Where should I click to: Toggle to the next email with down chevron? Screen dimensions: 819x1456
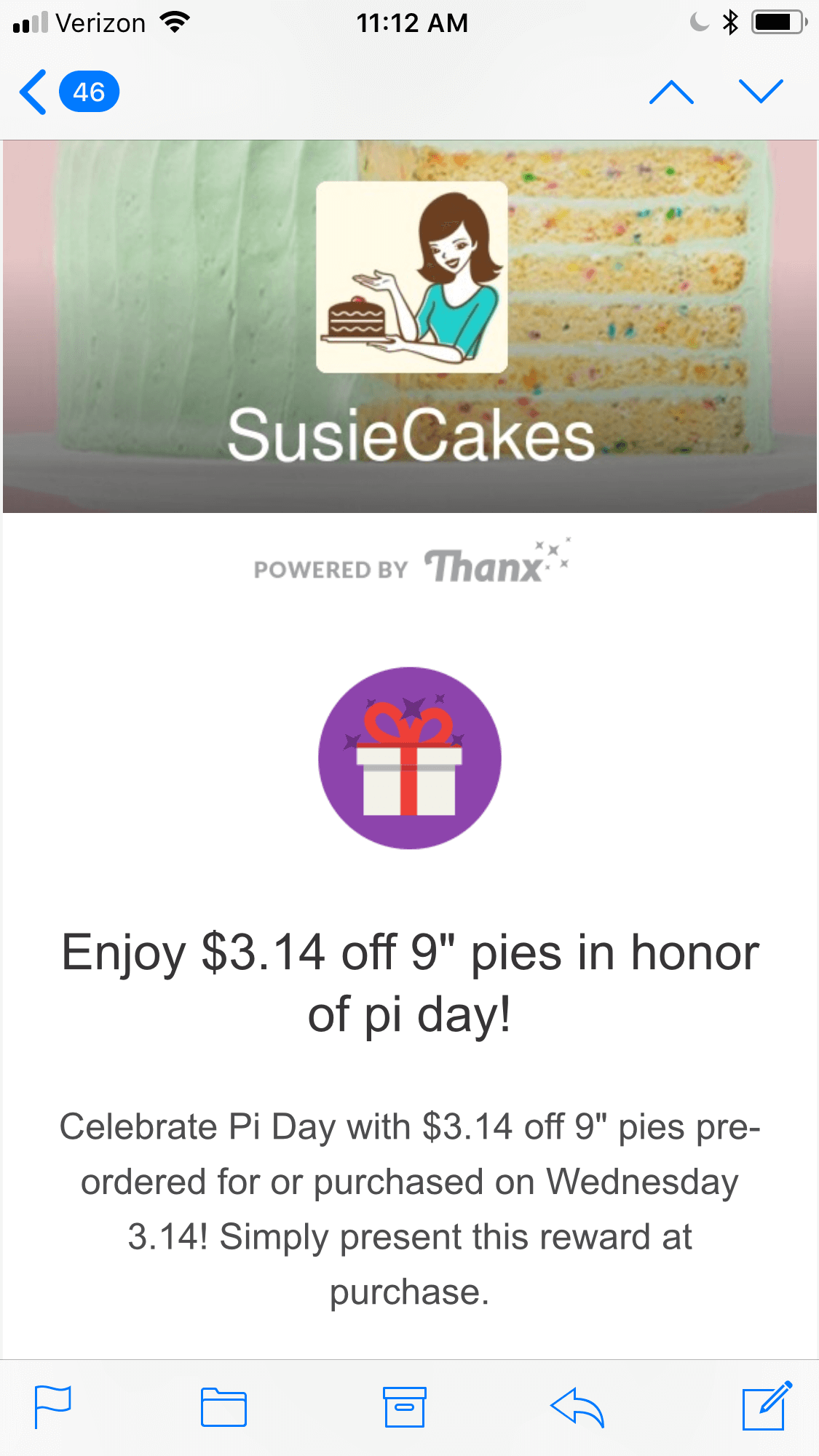(761, 92)
